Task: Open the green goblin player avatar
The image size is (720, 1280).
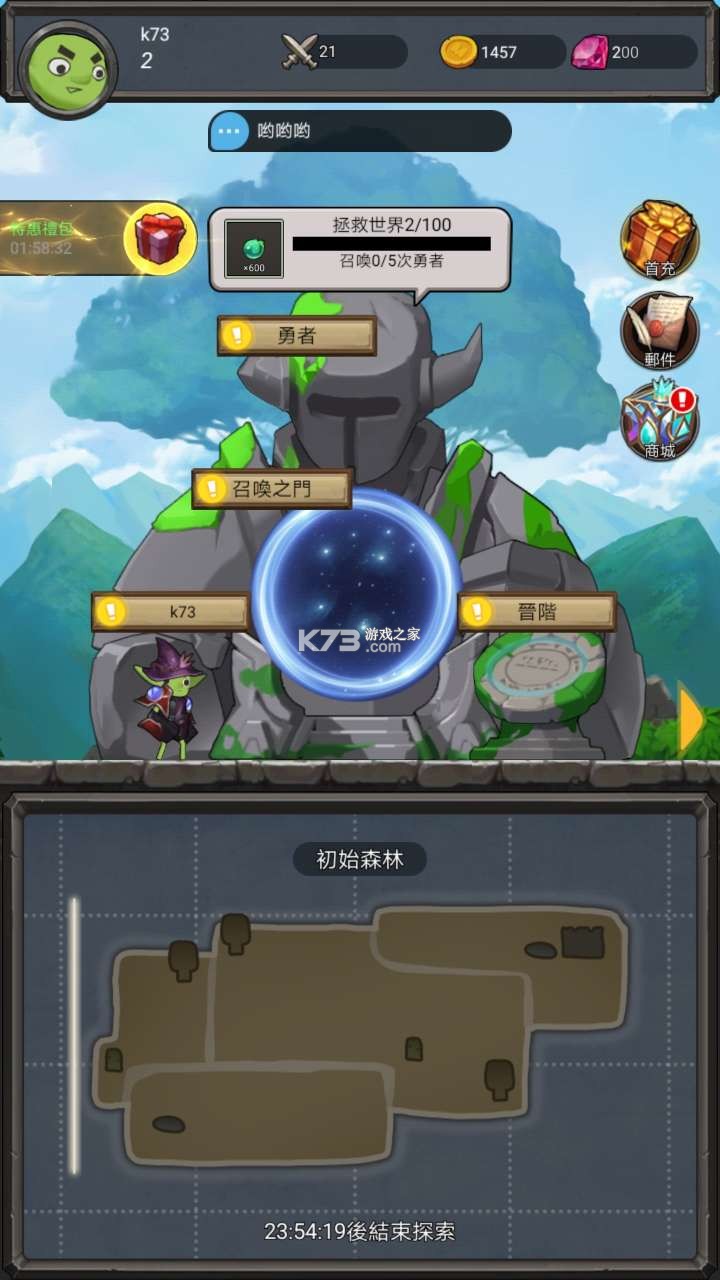Action: click(67, 62)
